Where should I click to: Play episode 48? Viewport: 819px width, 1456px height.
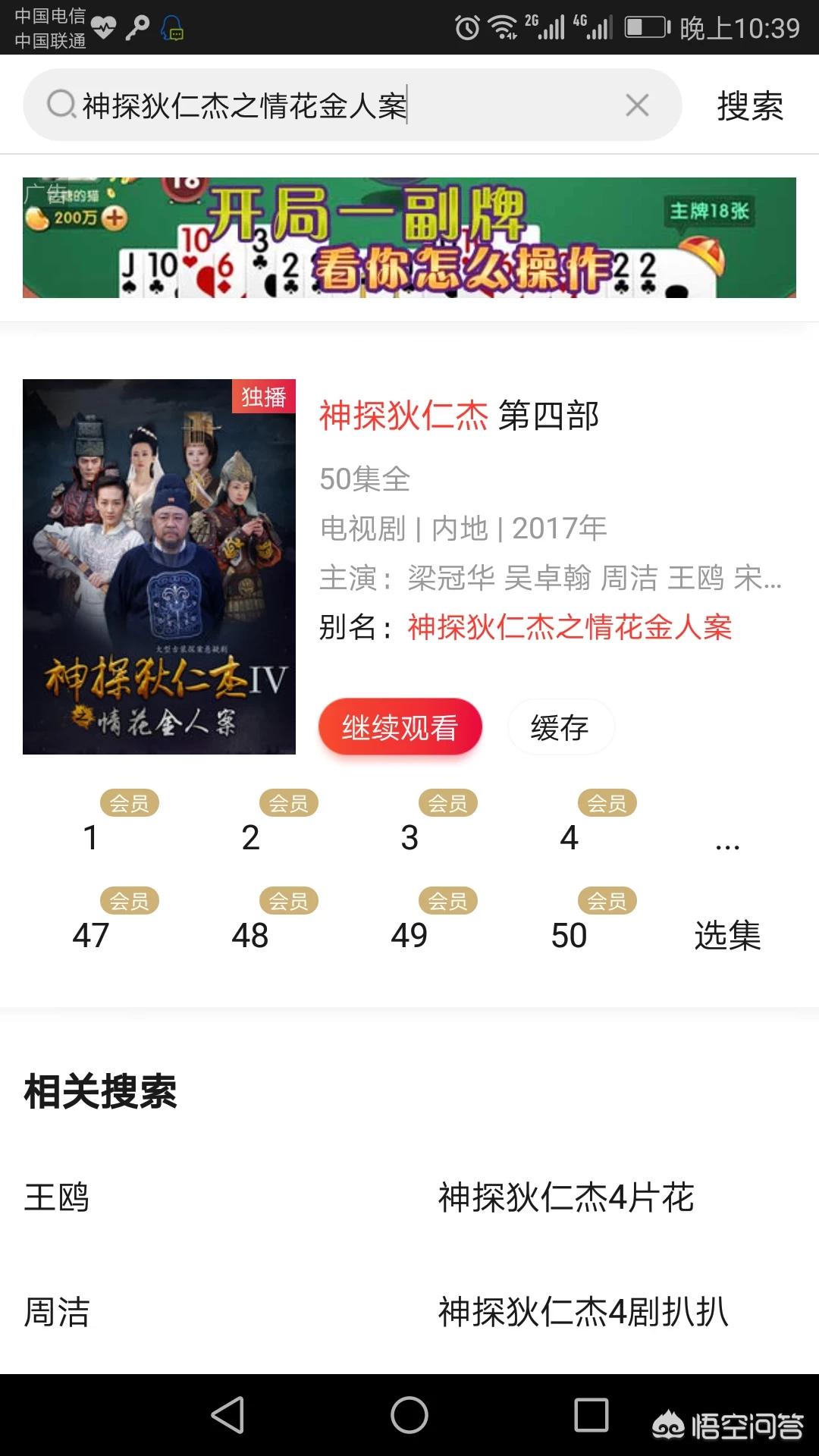click(x=251, y=935)
